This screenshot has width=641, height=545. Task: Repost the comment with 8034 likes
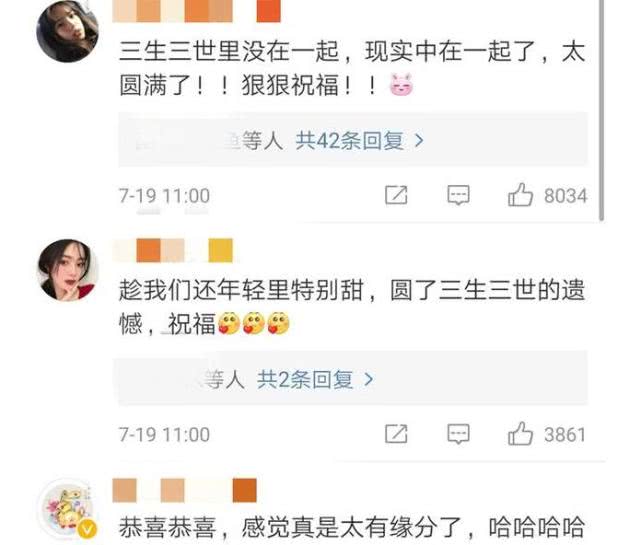(x=396, y=195)
